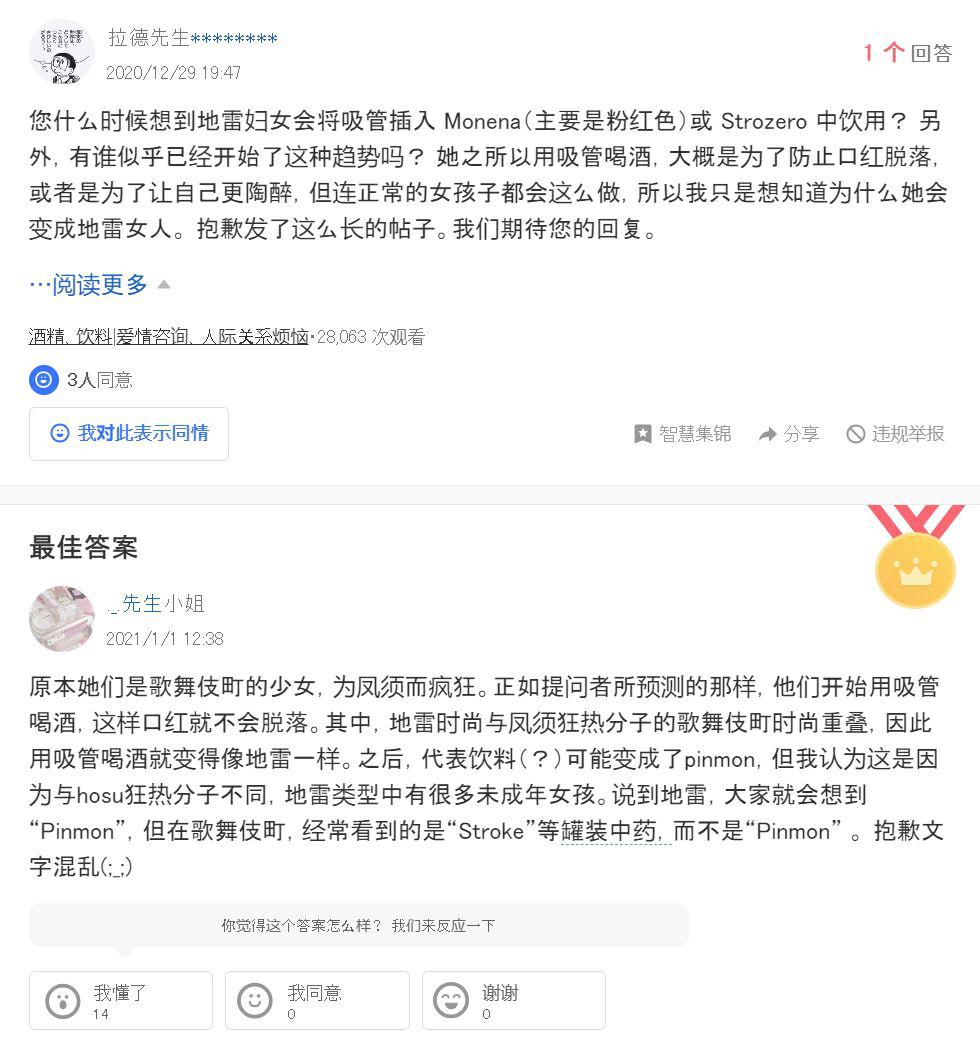The image size is (980, 1040).
Task: React to the answer with 谢谢
Action: (x=513, y=1000)
